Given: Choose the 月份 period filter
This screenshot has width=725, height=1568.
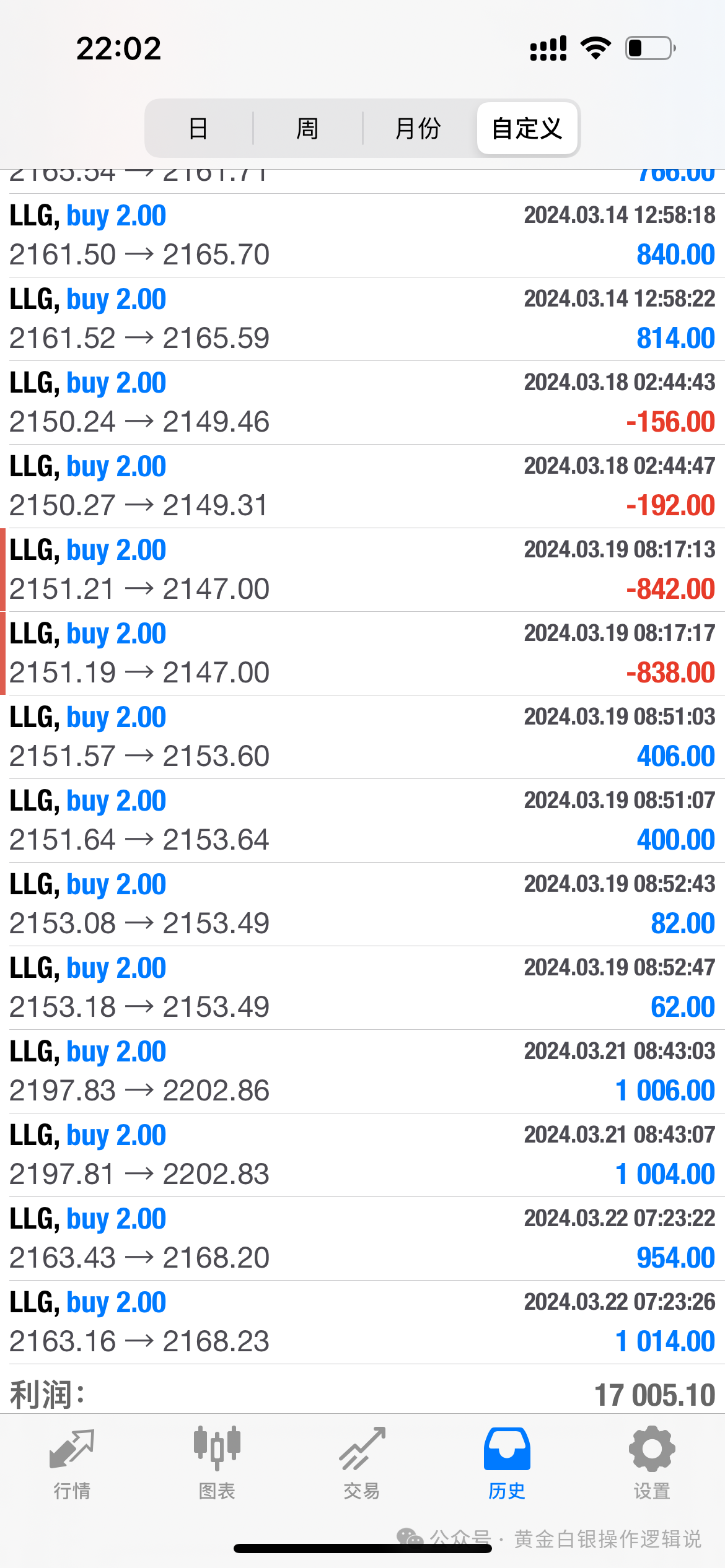Looking at the screenshot, I should click(418, 128).
